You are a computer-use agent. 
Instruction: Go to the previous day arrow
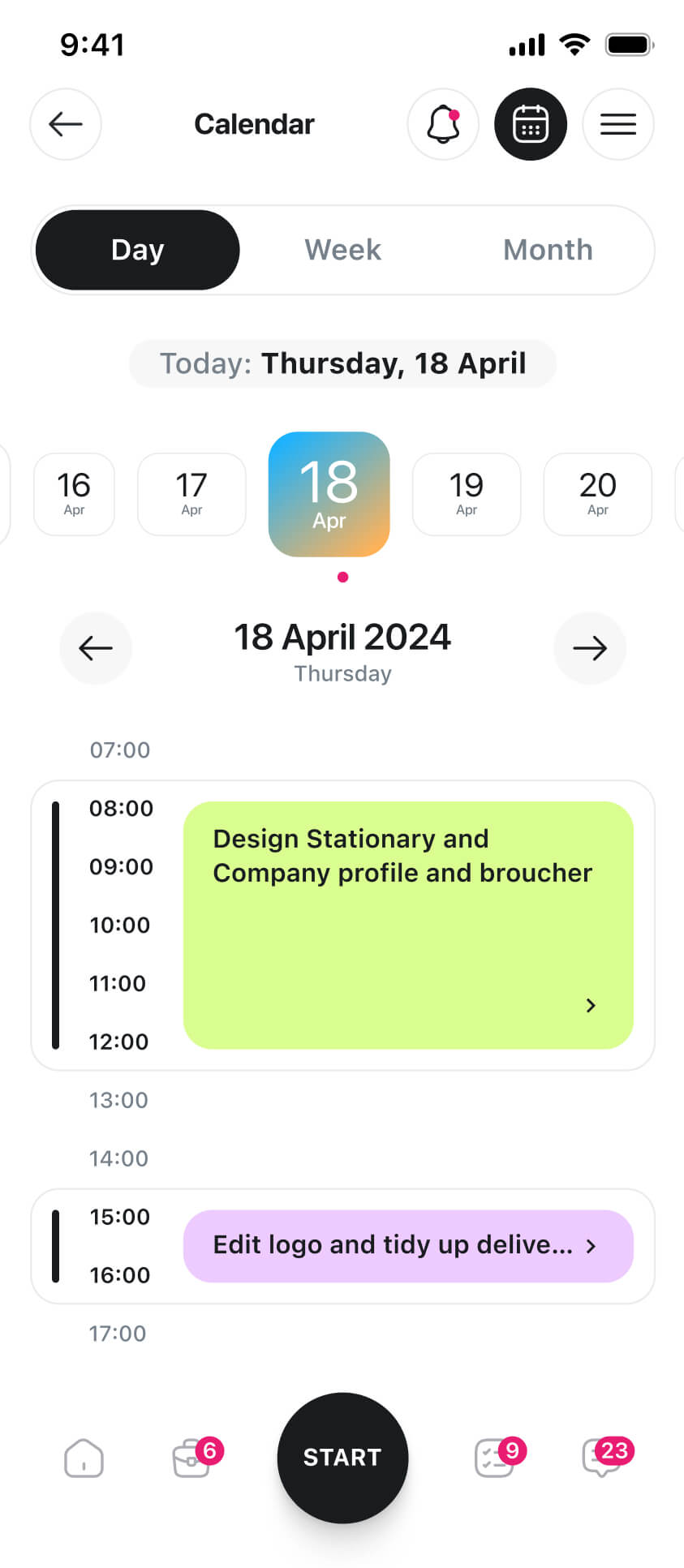pyautogui.click(x=96, y=648)
